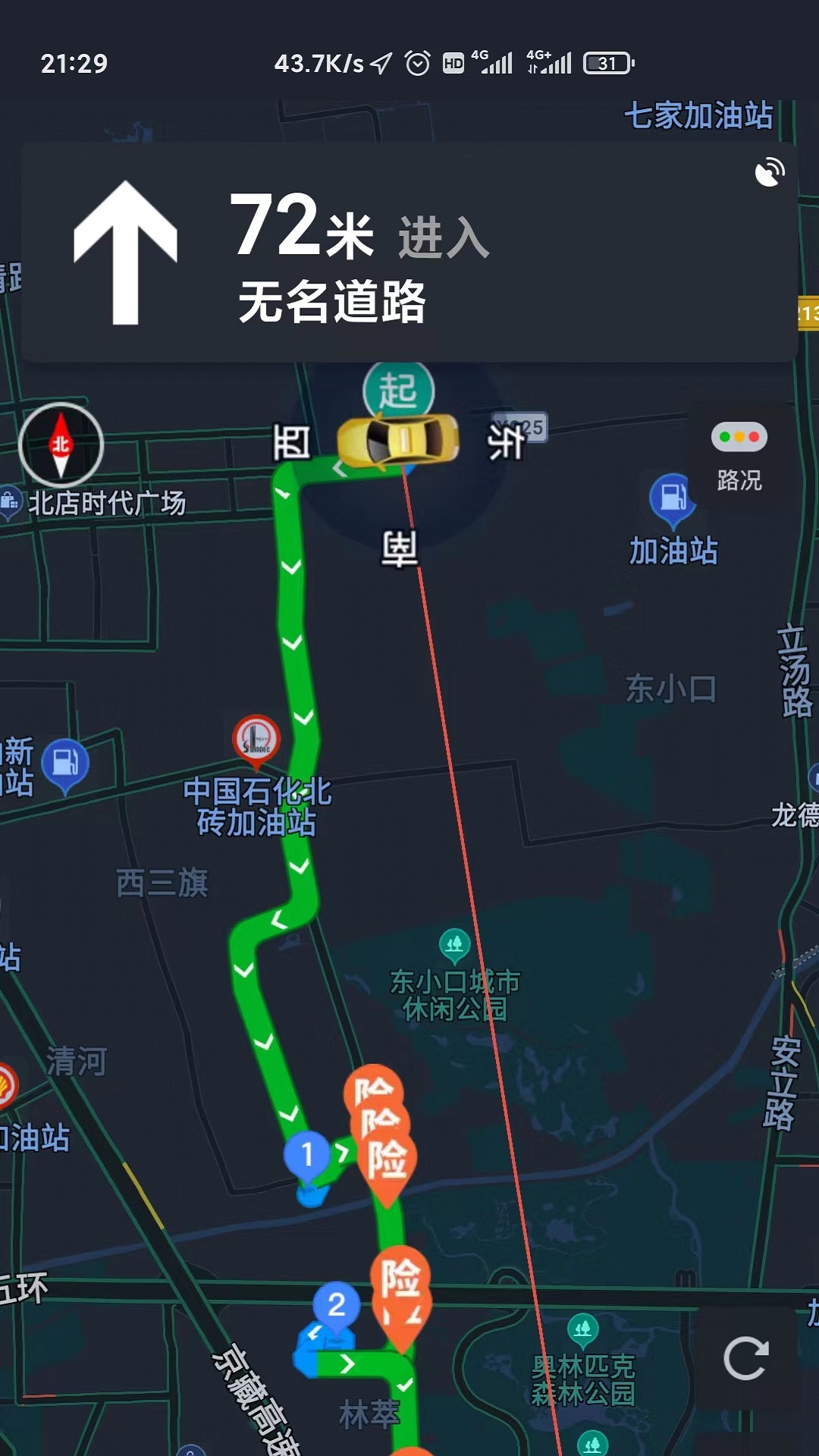The image size is (819, 1456).
Task: Toggle the 路况 traffic layer
Action: click(739, 454)
